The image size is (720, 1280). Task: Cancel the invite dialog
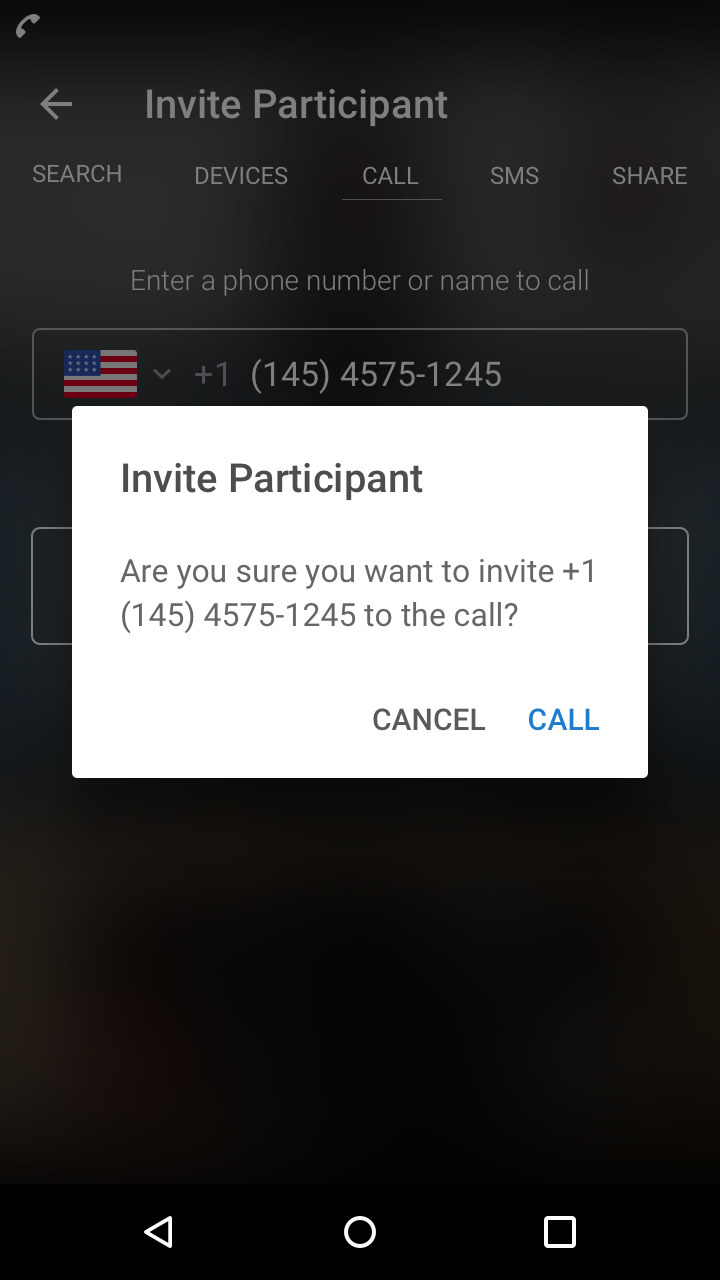click(x=428, y=719)
